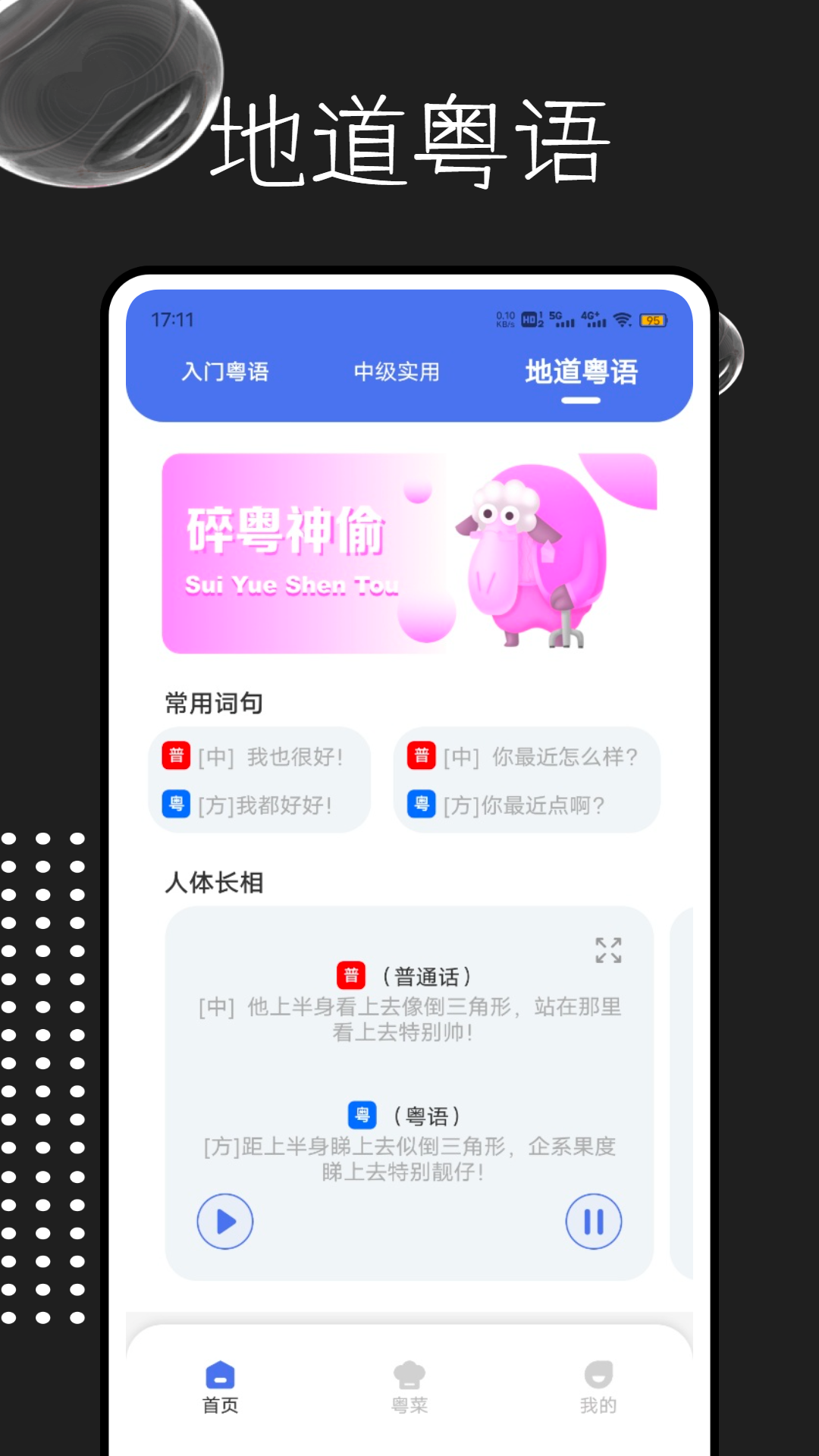
Task: Tap the 常用词句 section heading
Action: [211, 703]
